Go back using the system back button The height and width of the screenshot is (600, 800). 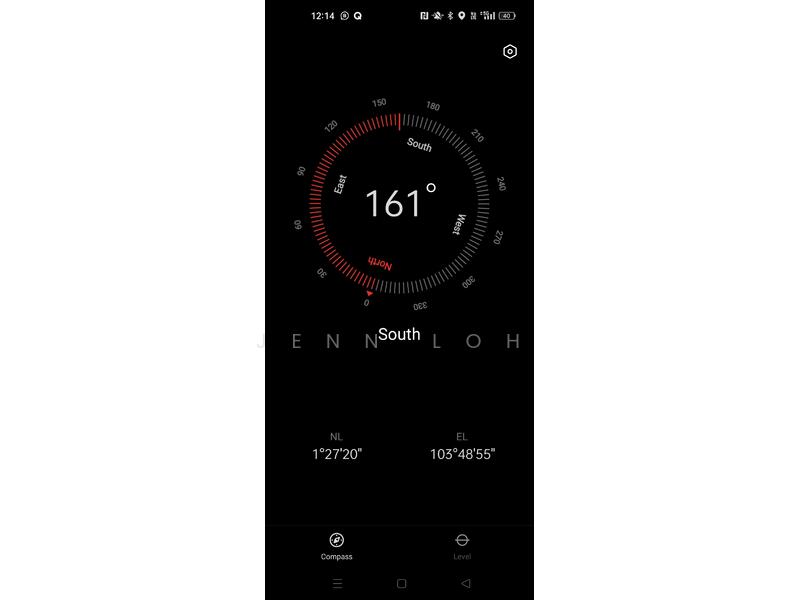(x=465, y=583)
